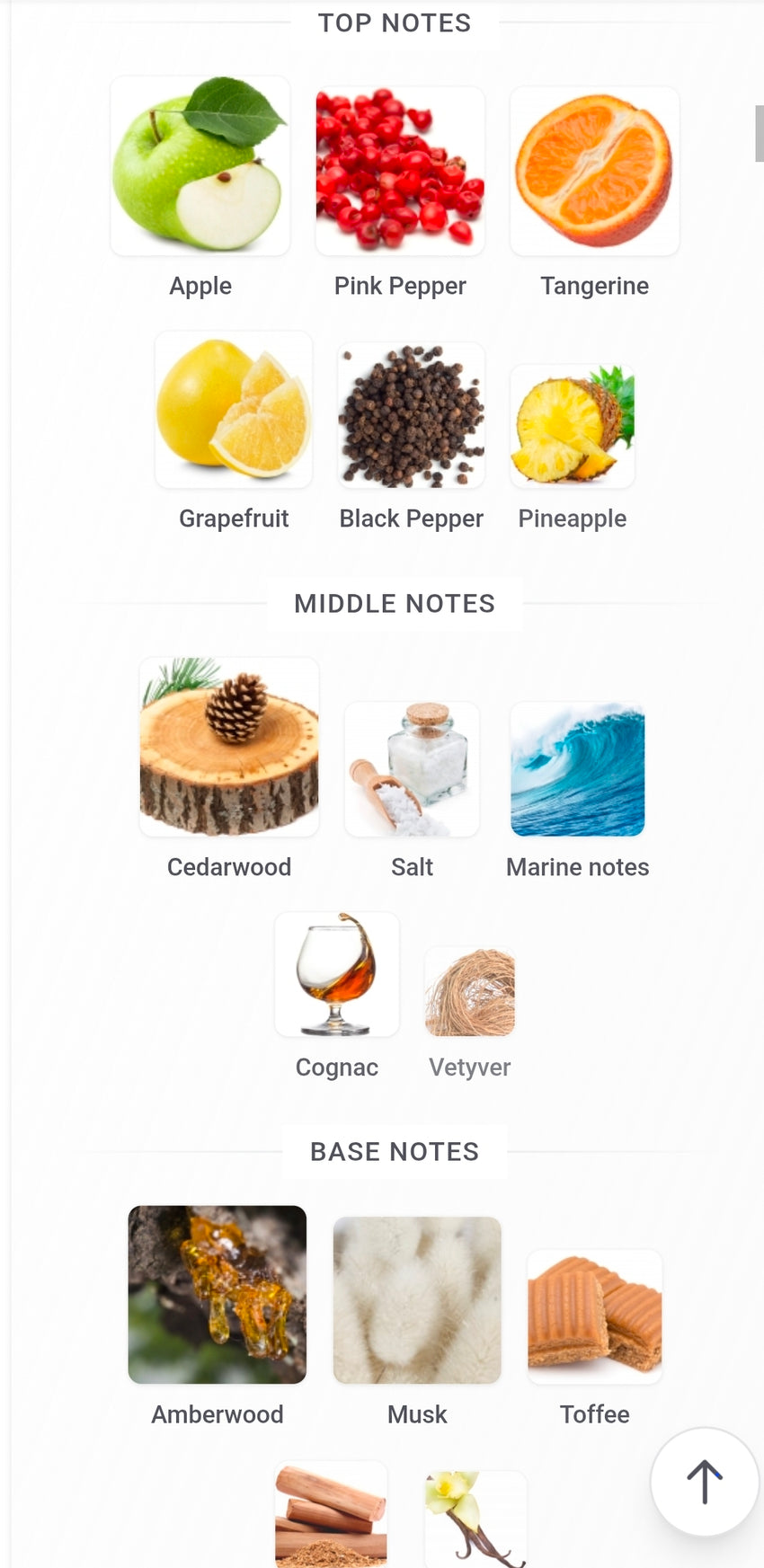The width and height of the screenshot is (764, 1568).
Task: Open the Pink Pepper note
Action: pyautogui.click(x=400, y=170)
